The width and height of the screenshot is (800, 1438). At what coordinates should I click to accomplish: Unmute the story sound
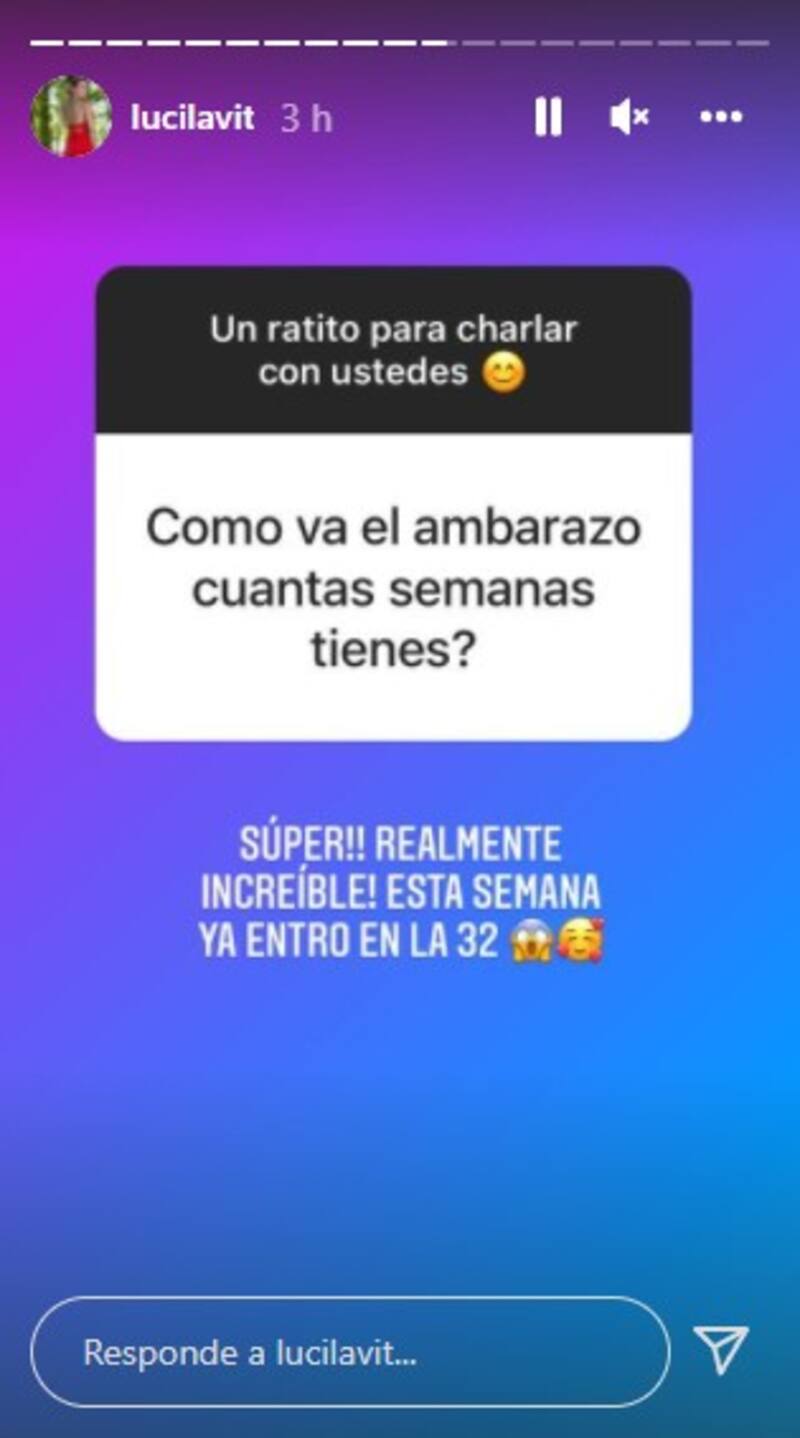click(x=629, y=118)
